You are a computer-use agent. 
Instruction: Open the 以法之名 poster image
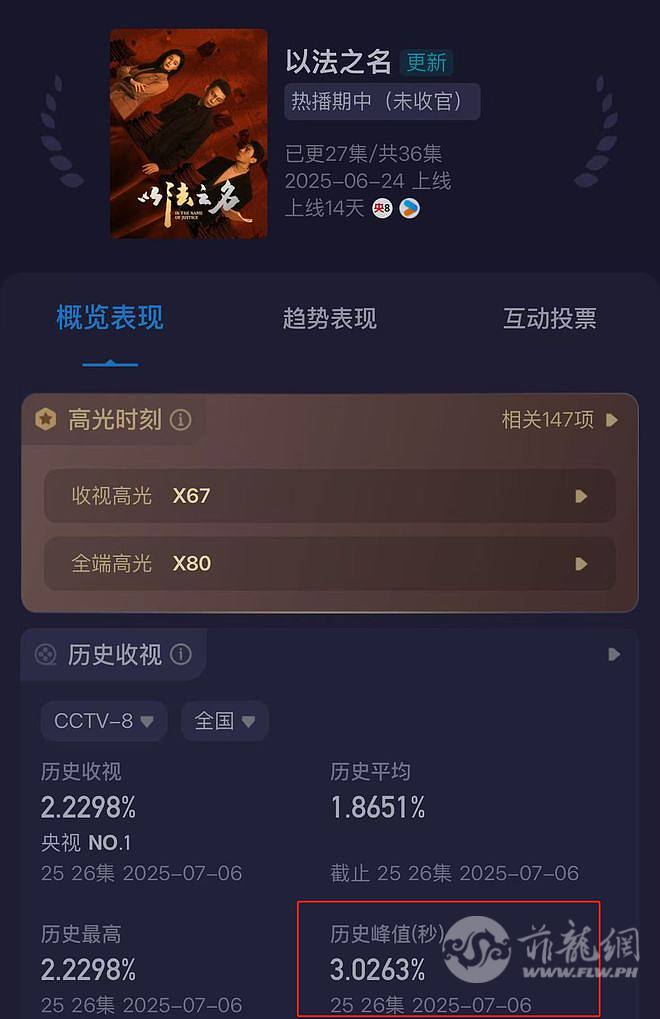(x=189, y=133)
